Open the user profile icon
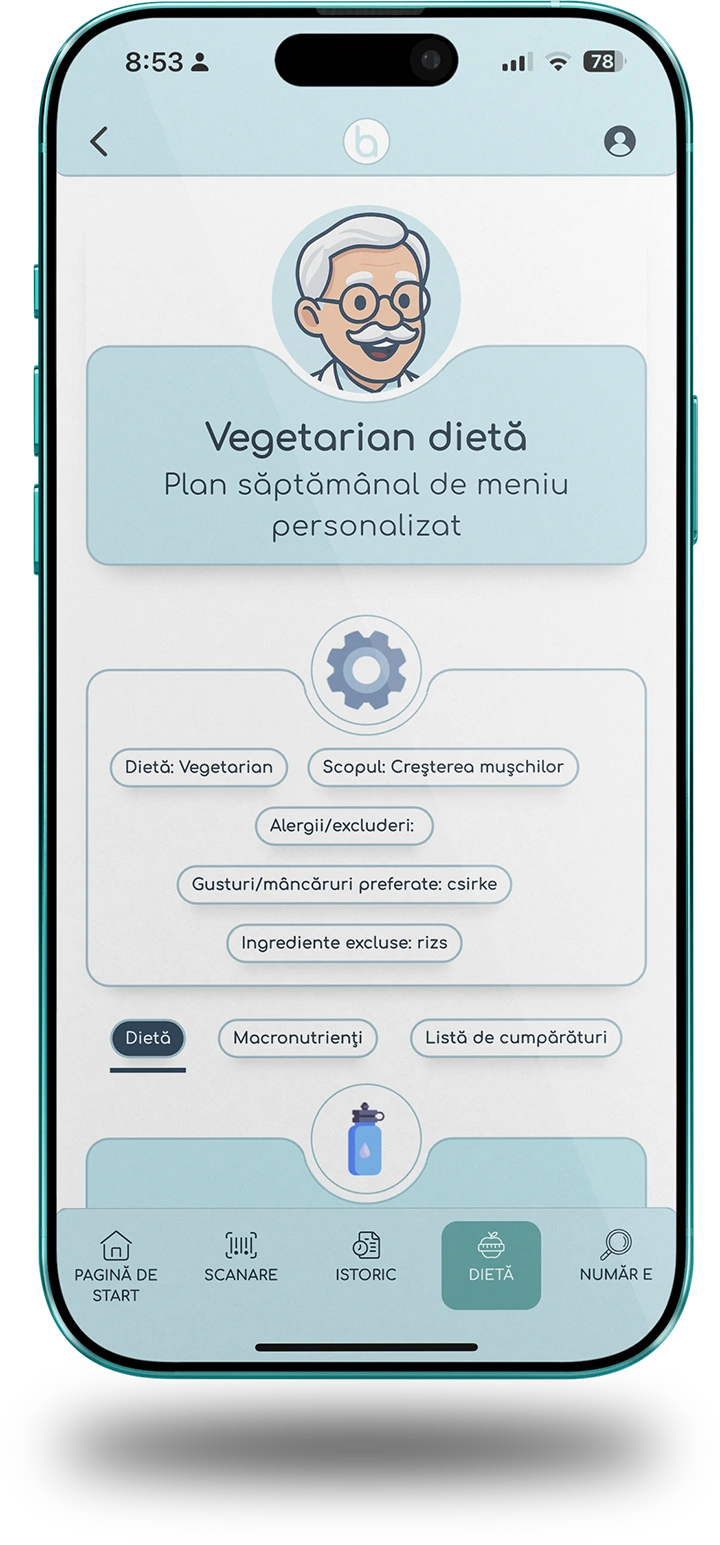This screenshot has width=720, height=1545. coord(620,141)
